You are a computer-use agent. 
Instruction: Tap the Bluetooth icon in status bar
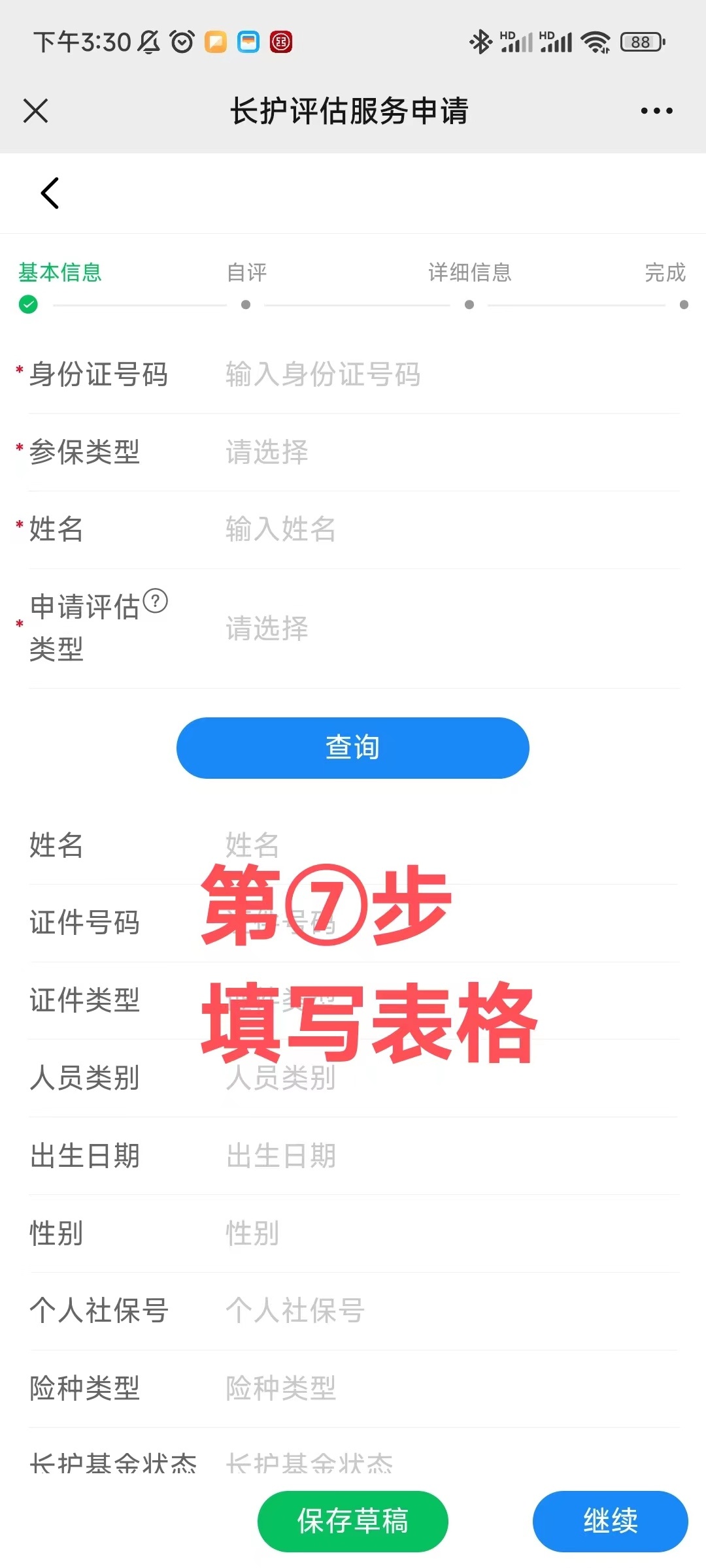click(x=479, y=41)
